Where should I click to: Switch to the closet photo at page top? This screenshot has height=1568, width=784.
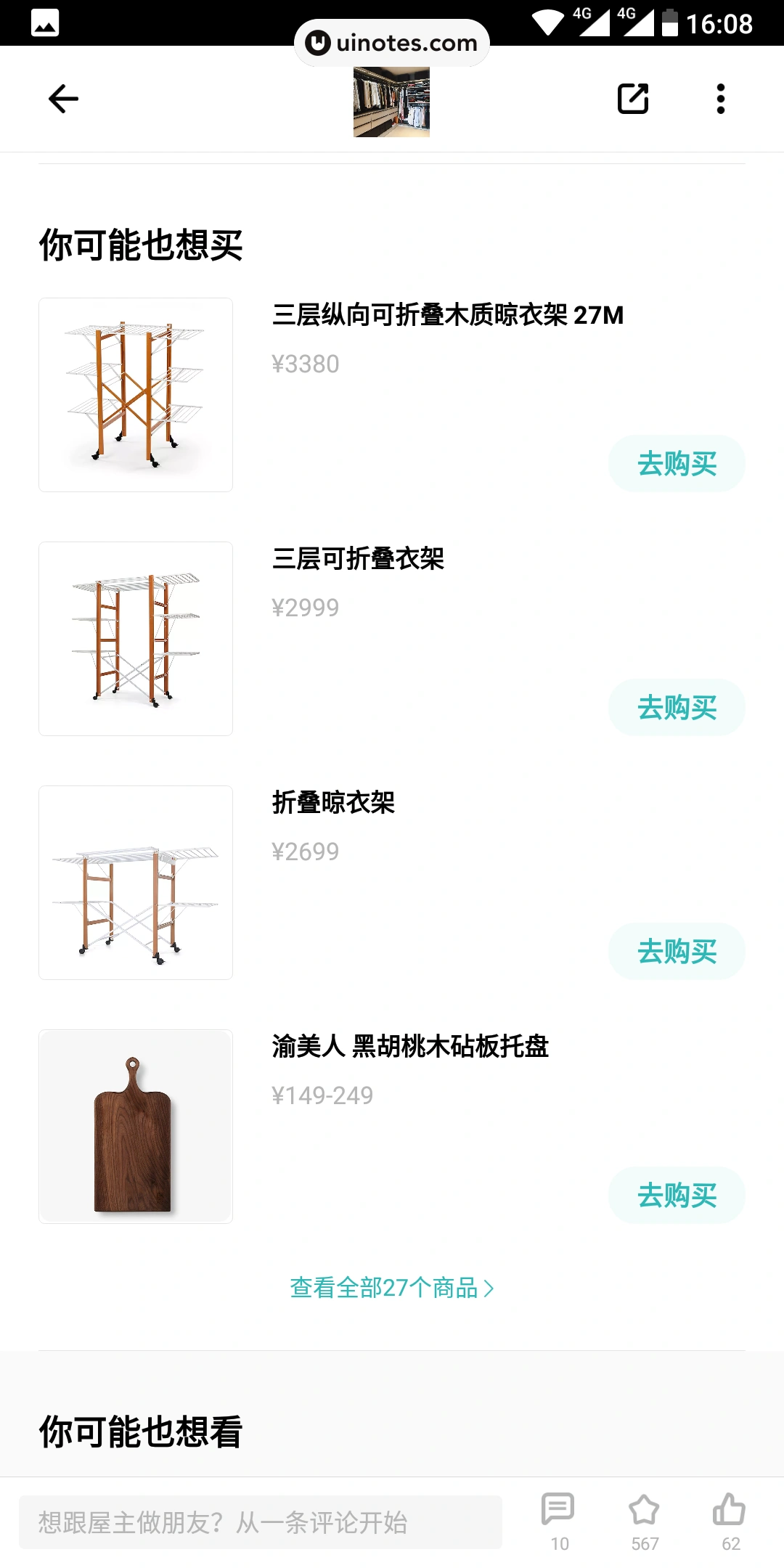[391, 102]
